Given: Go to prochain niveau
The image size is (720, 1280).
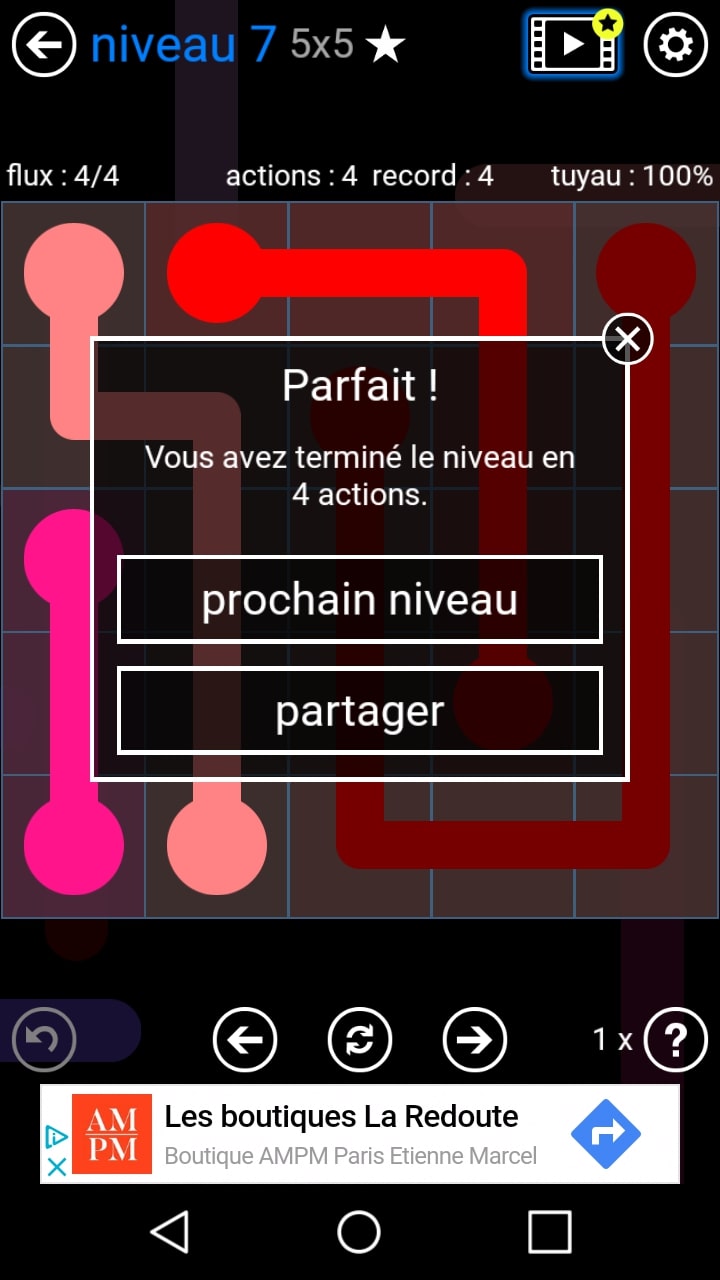Looking at the screenshot, I should click(x=360, y=600).
